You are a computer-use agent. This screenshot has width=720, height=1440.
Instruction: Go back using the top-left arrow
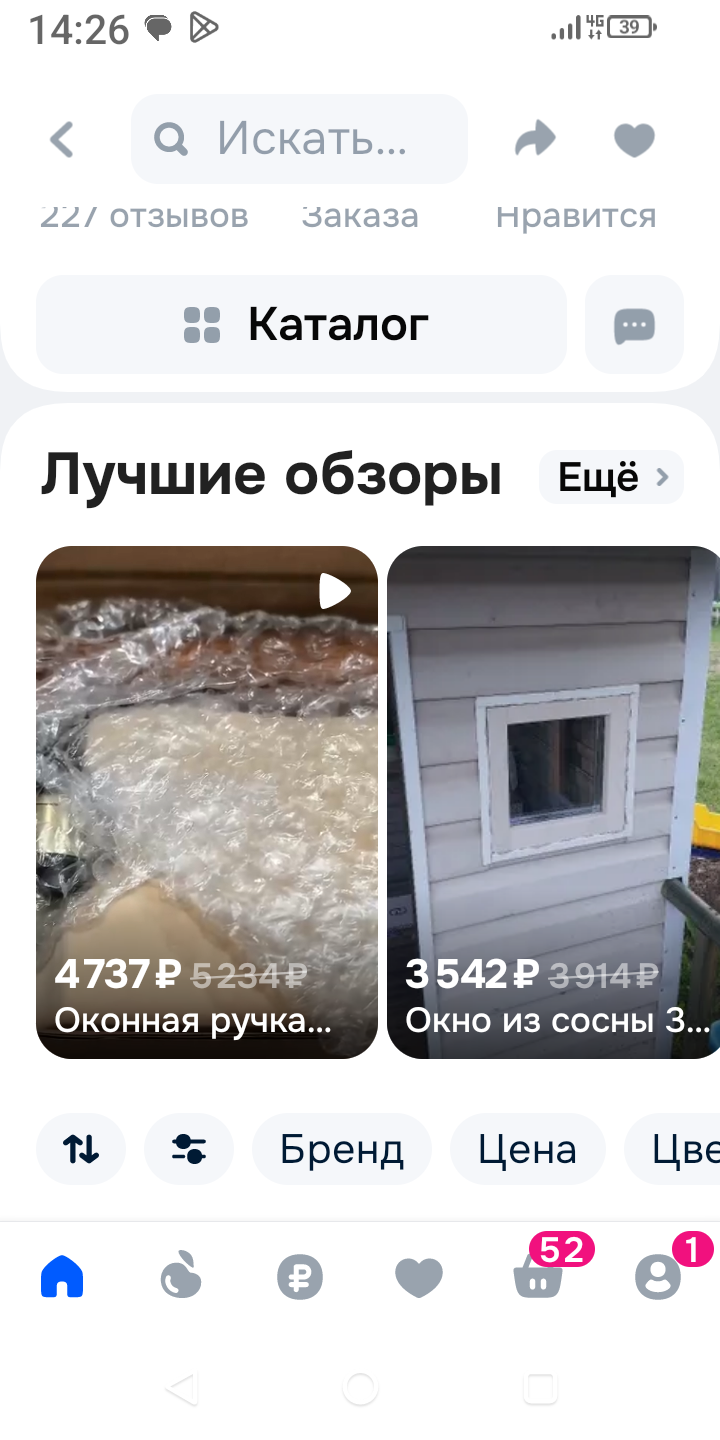[x=62, y=140]
